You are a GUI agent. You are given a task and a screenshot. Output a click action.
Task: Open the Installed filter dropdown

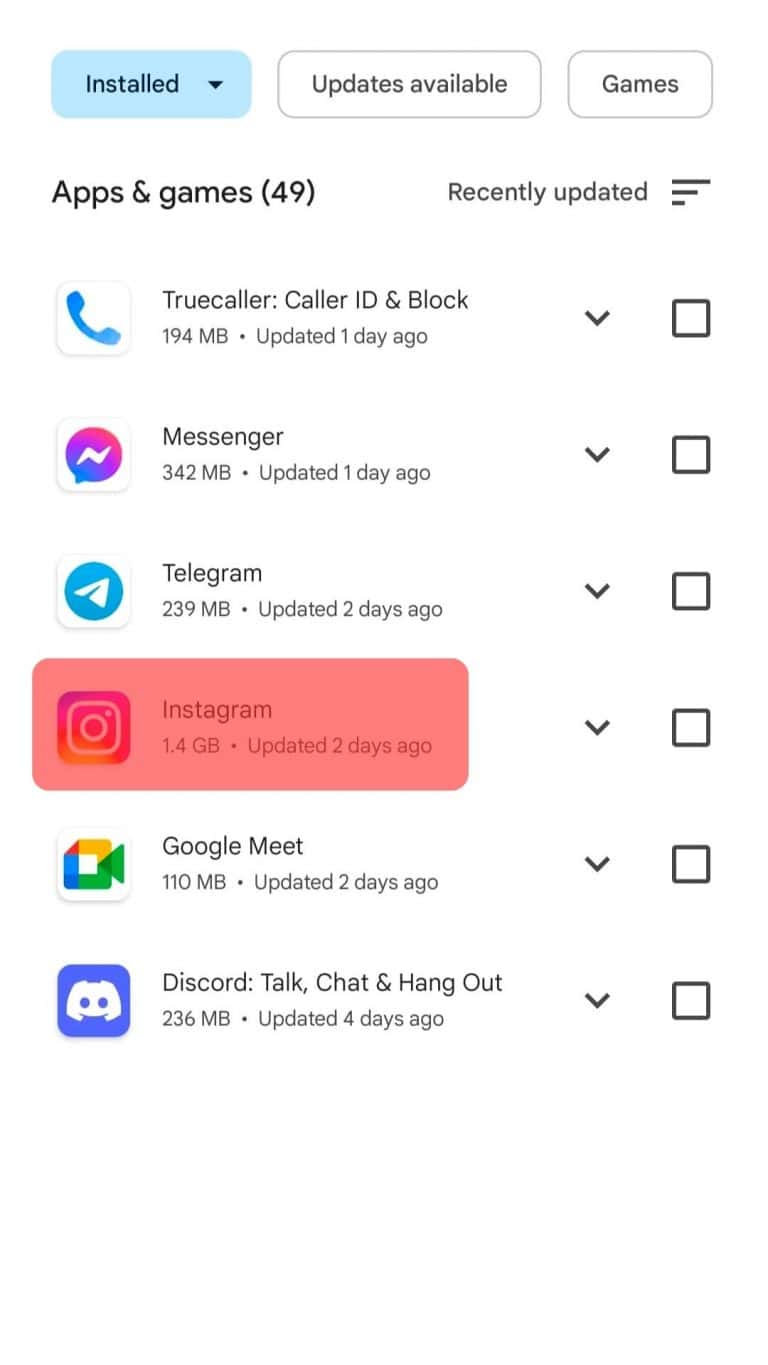pyautogui.click(x=151, y=84)
